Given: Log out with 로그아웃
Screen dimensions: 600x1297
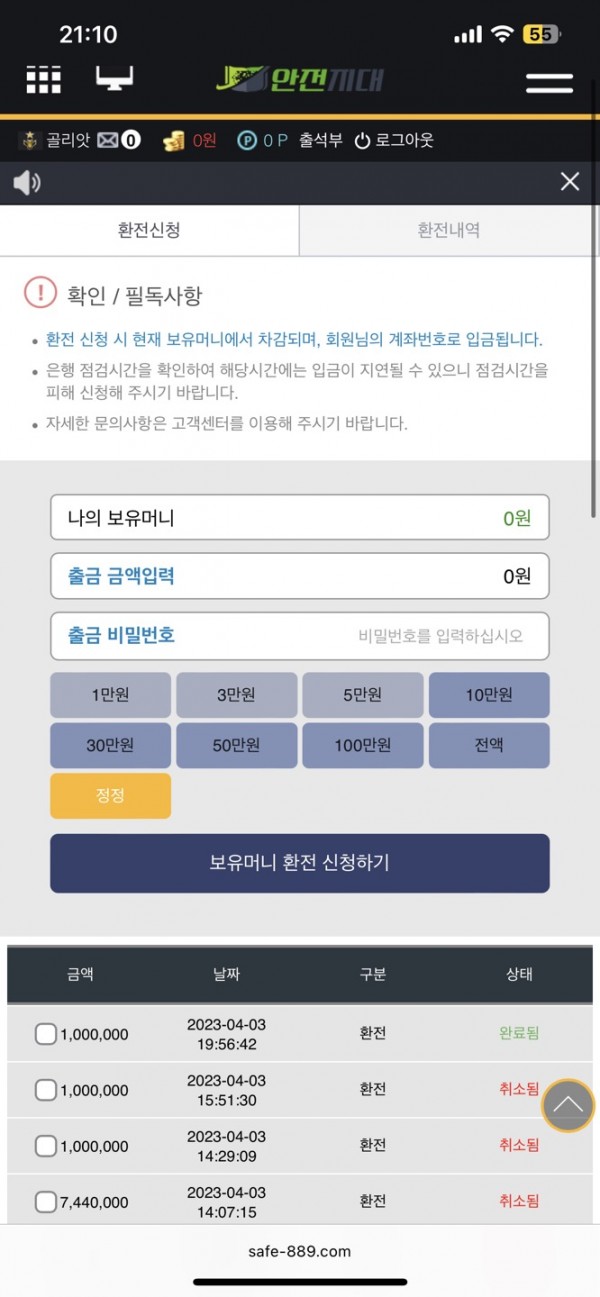Looking at the screenshot, I should 394,141.
